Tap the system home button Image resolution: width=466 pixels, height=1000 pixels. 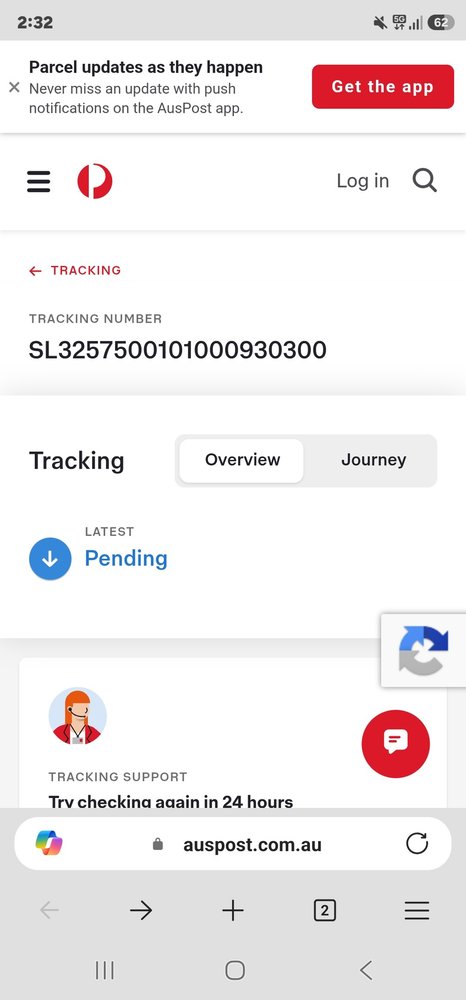tap(235, 970)
